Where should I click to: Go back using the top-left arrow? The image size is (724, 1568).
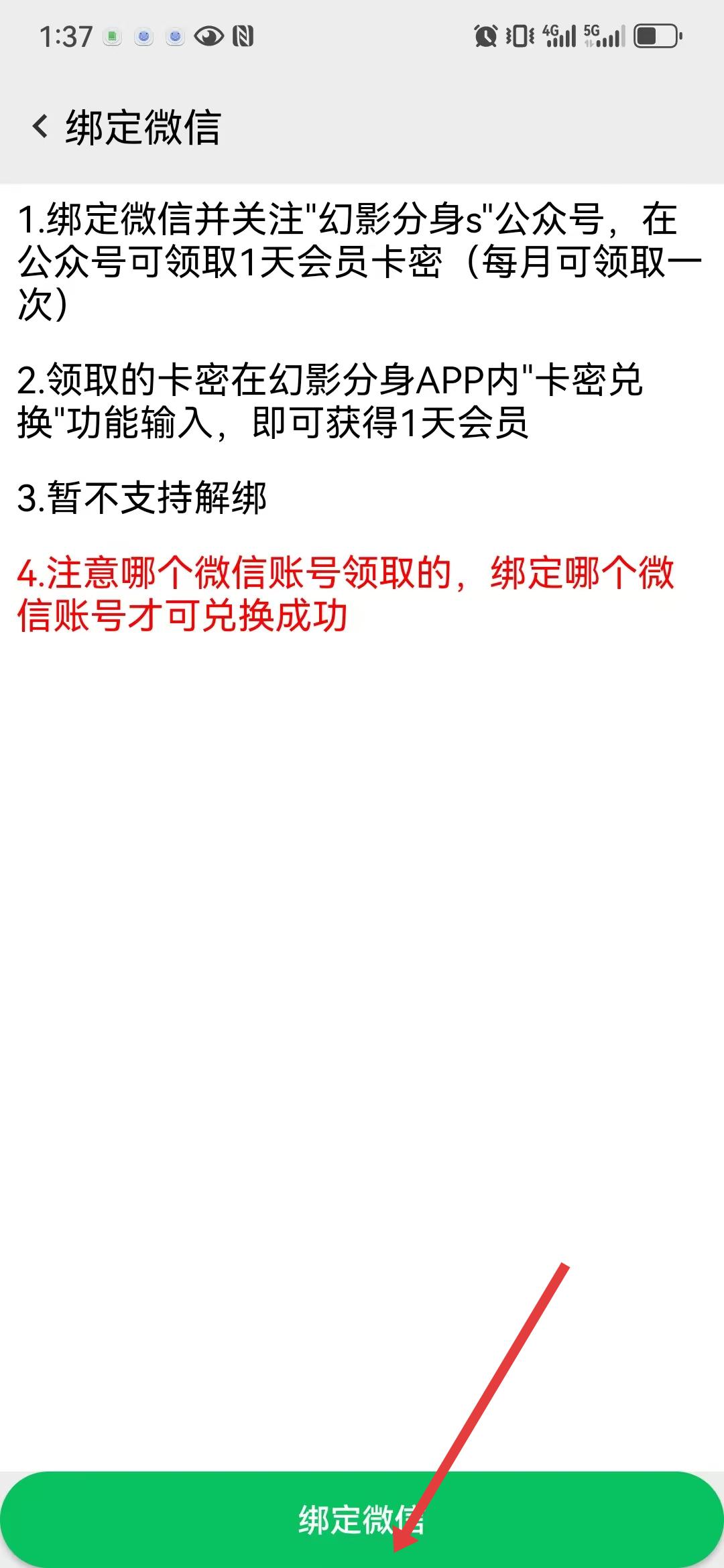(x=40, y=126)
